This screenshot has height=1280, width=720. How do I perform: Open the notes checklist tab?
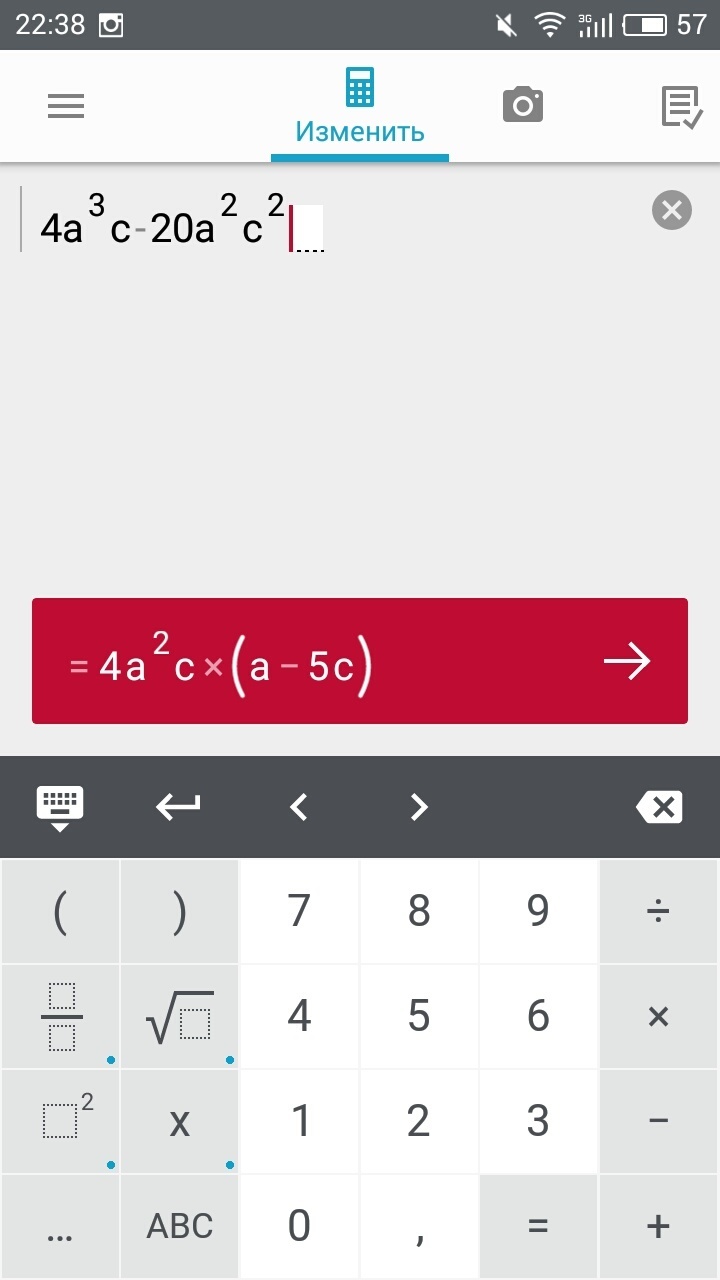pos(682,106)
